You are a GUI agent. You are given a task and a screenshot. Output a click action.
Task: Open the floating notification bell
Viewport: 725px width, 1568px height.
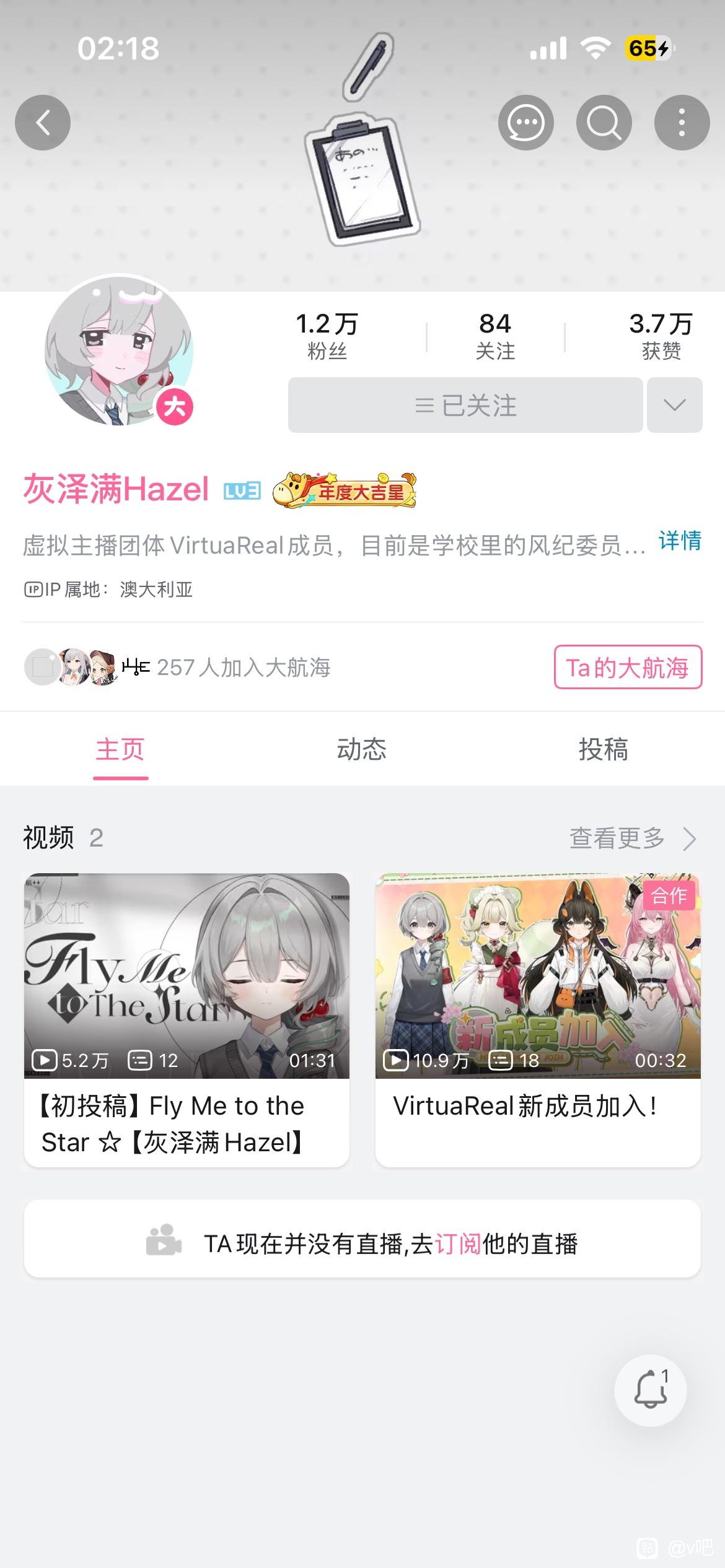pos(650,1390)
